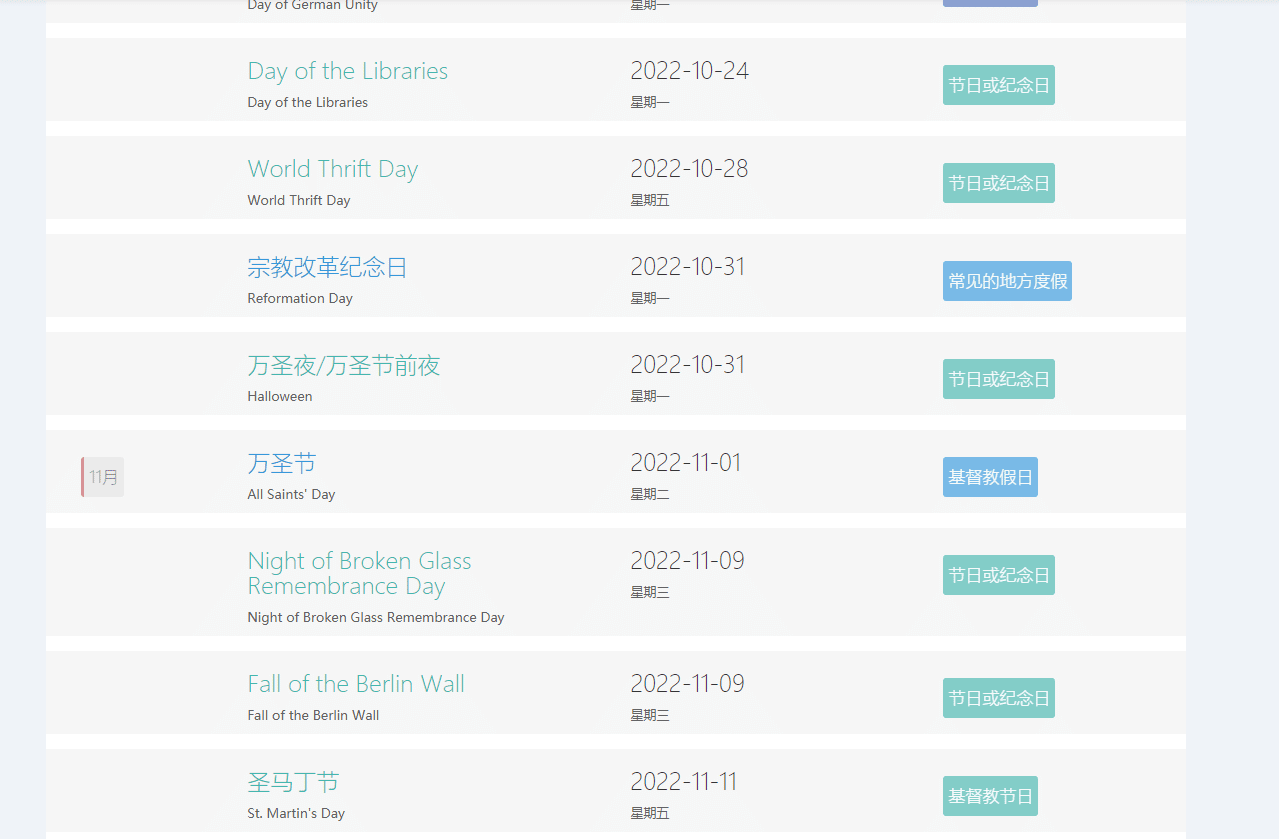1279x839 pixels.
Task: Open the Day of the Libraries link
Action: click(347, 71)
